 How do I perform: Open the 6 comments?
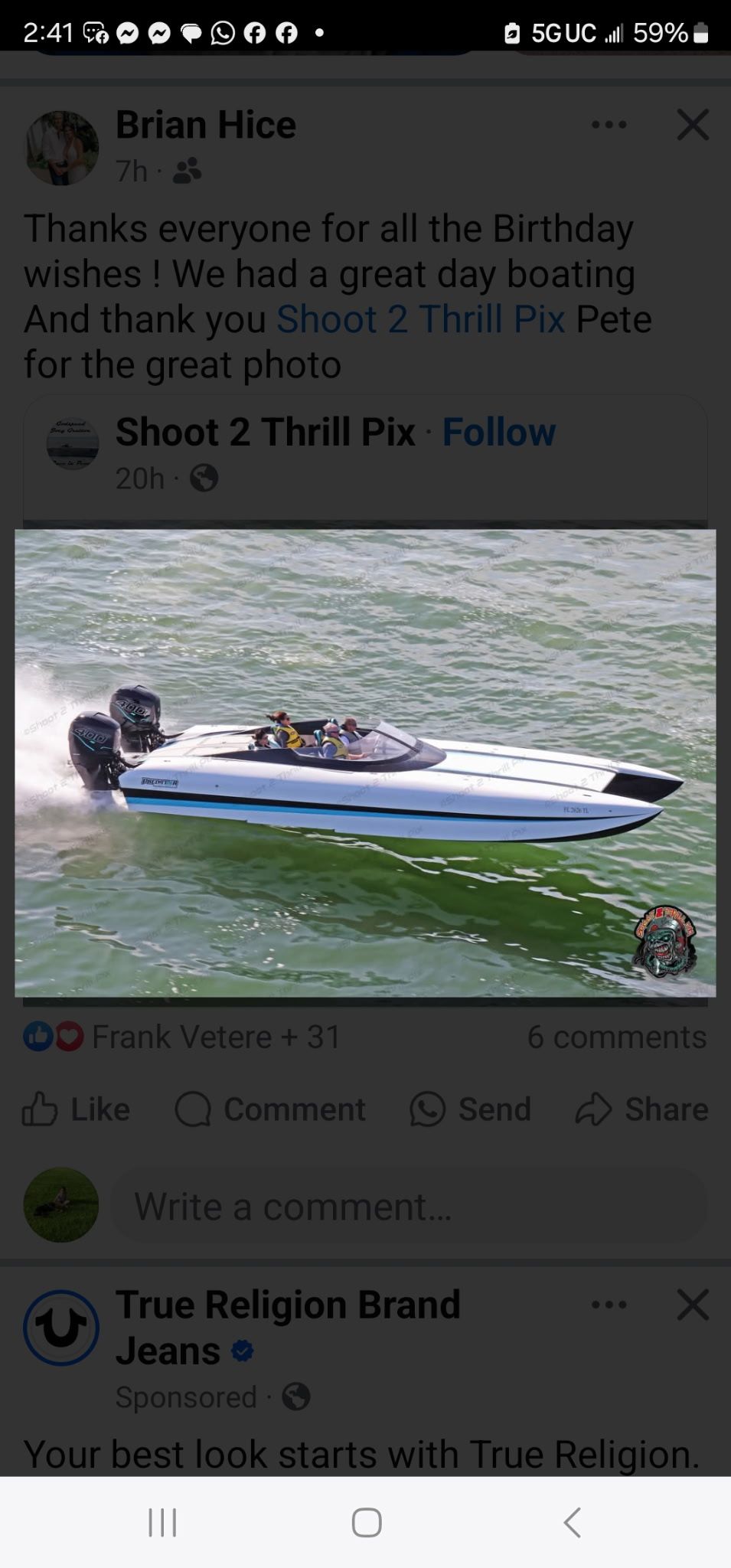click(x=616, y=1037)
